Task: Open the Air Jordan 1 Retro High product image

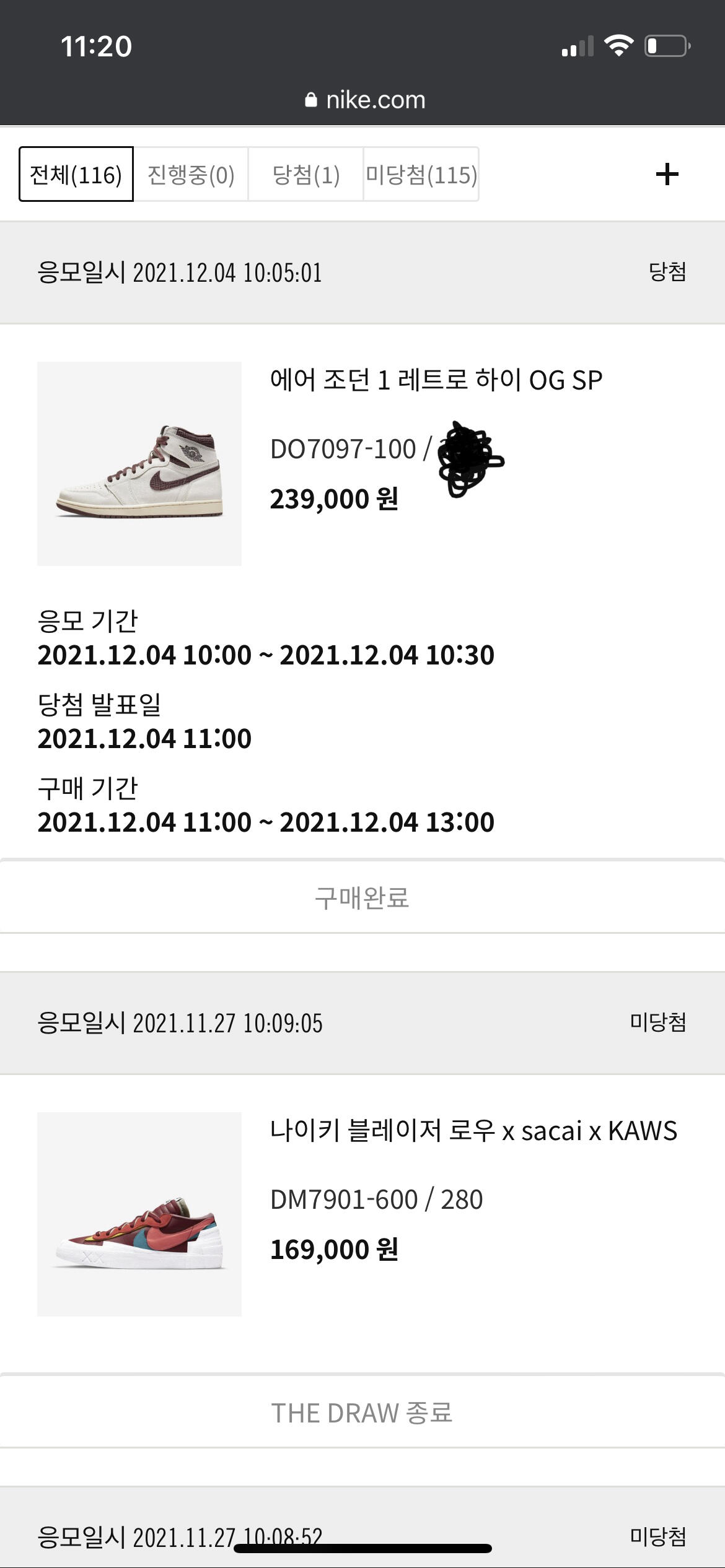Action: pyautogui.click(x=139, y=463)
